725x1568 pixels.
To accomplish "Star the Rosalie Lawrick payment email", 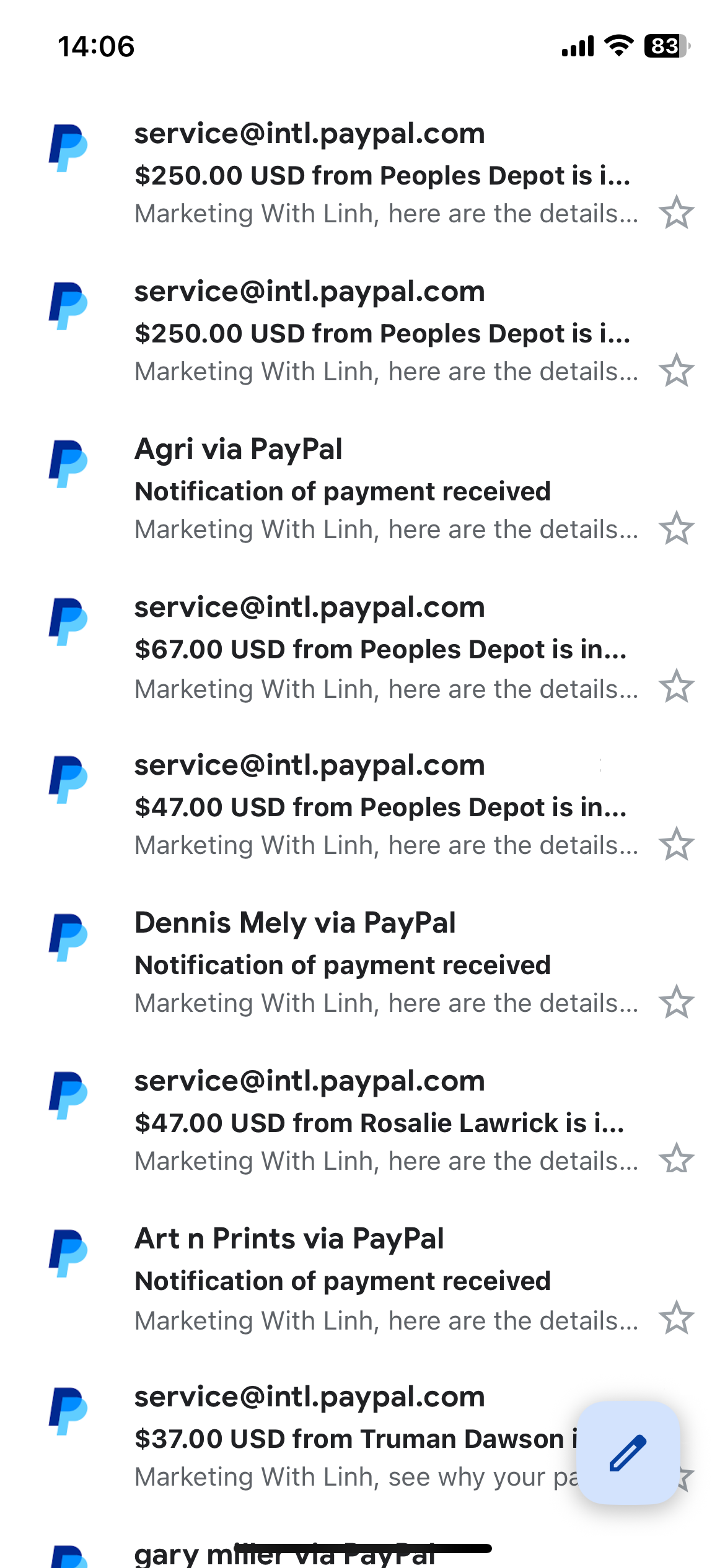I will (676, 1159).
